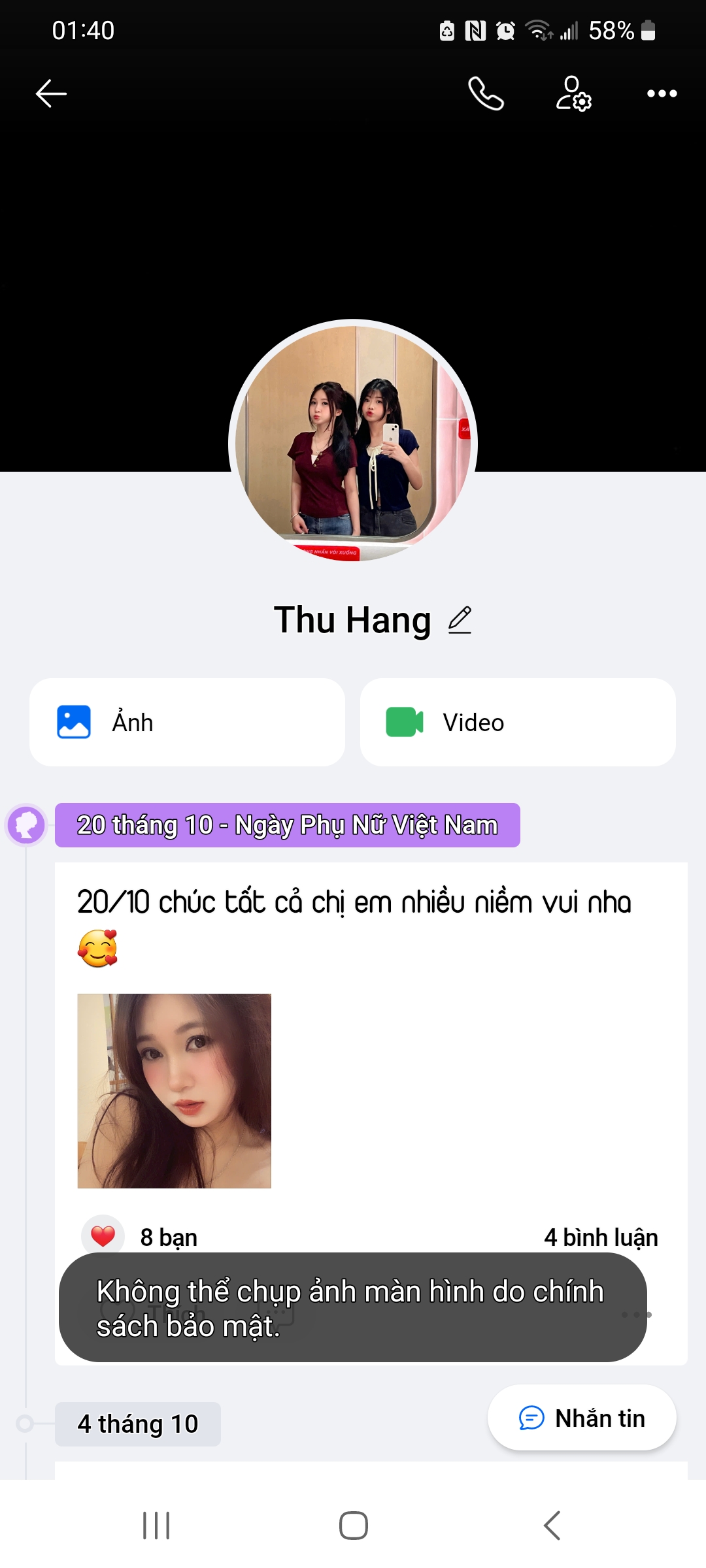Edit the alias name with the pencil icon

pyautogui.click(x=460, y=620)
